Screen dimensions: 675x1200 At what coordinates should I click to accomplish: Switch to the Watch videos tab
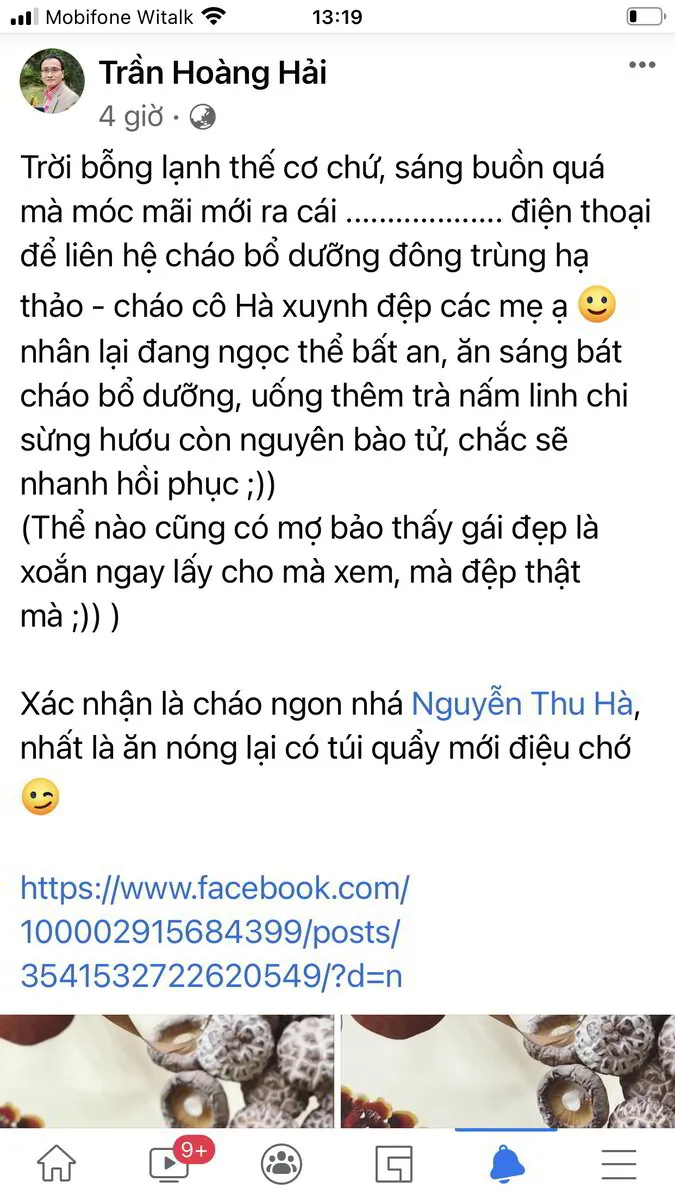coord(168,1163)
